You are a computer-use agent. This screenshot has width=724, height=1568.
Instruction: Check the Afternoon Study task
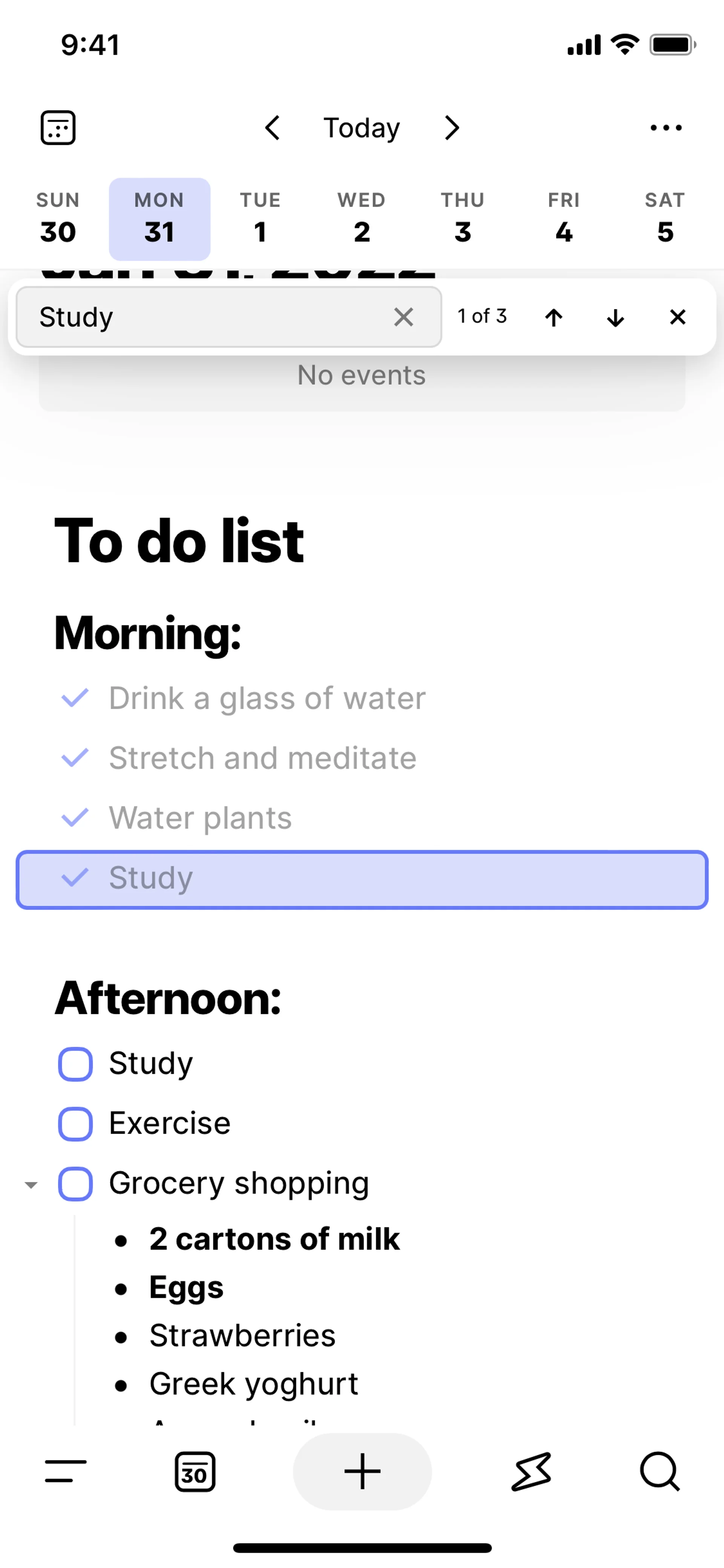click(75, 1064)
